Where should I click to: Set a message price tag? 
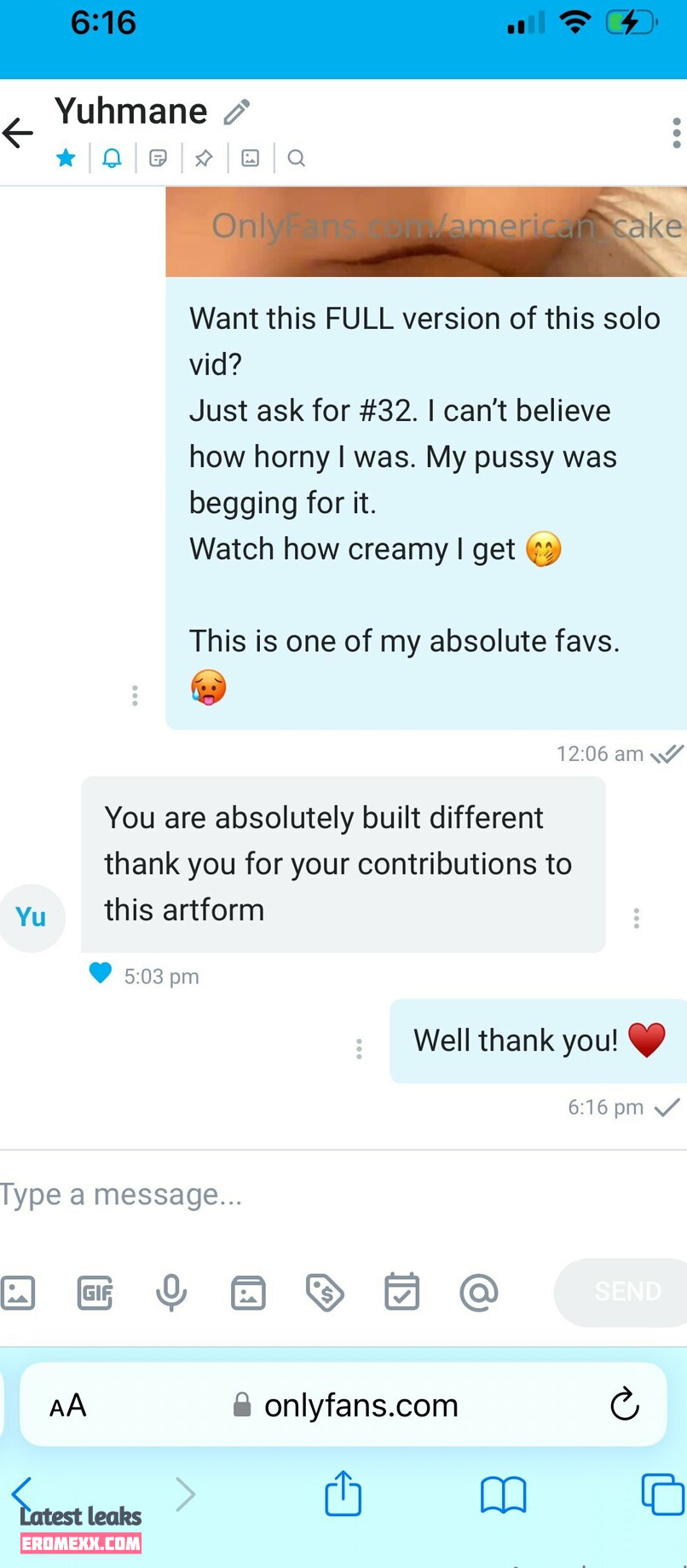(325, 1292)
